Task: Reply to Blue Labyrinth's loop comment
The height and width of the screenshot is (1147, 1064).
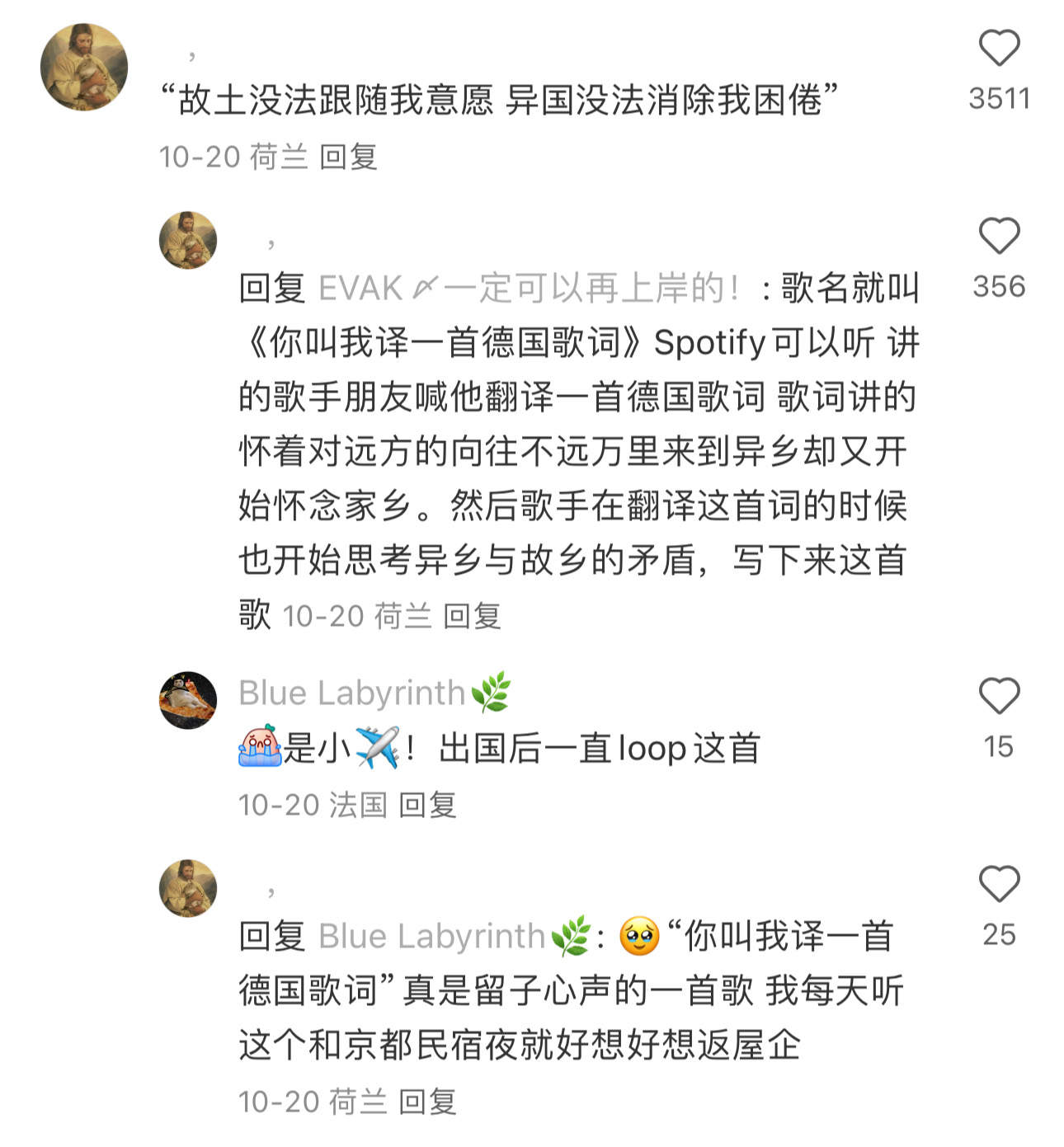Action: [x=427, y=805]
